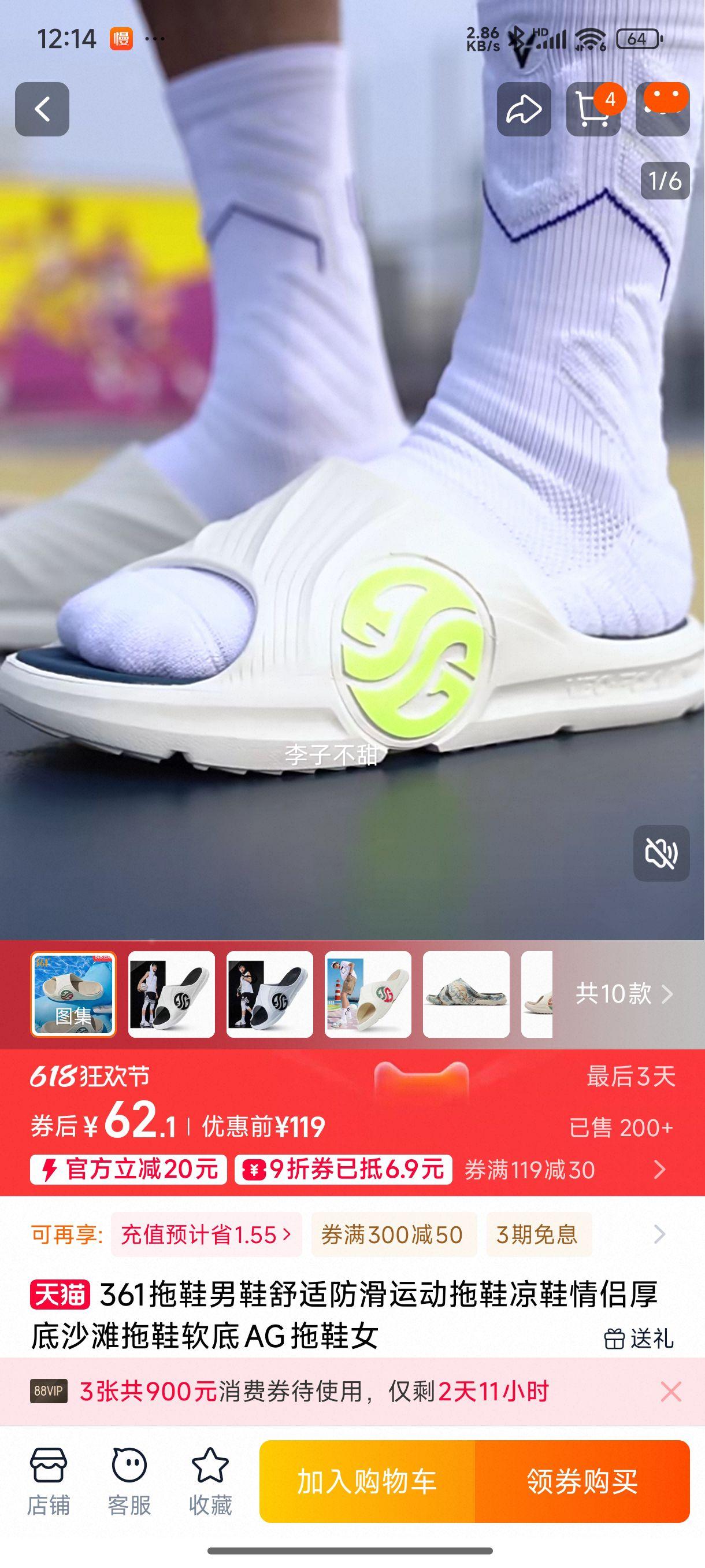Tap 加入购物车 to add to cart
The width and height of the screenshot is (705, 1568).
point(367,1481)
